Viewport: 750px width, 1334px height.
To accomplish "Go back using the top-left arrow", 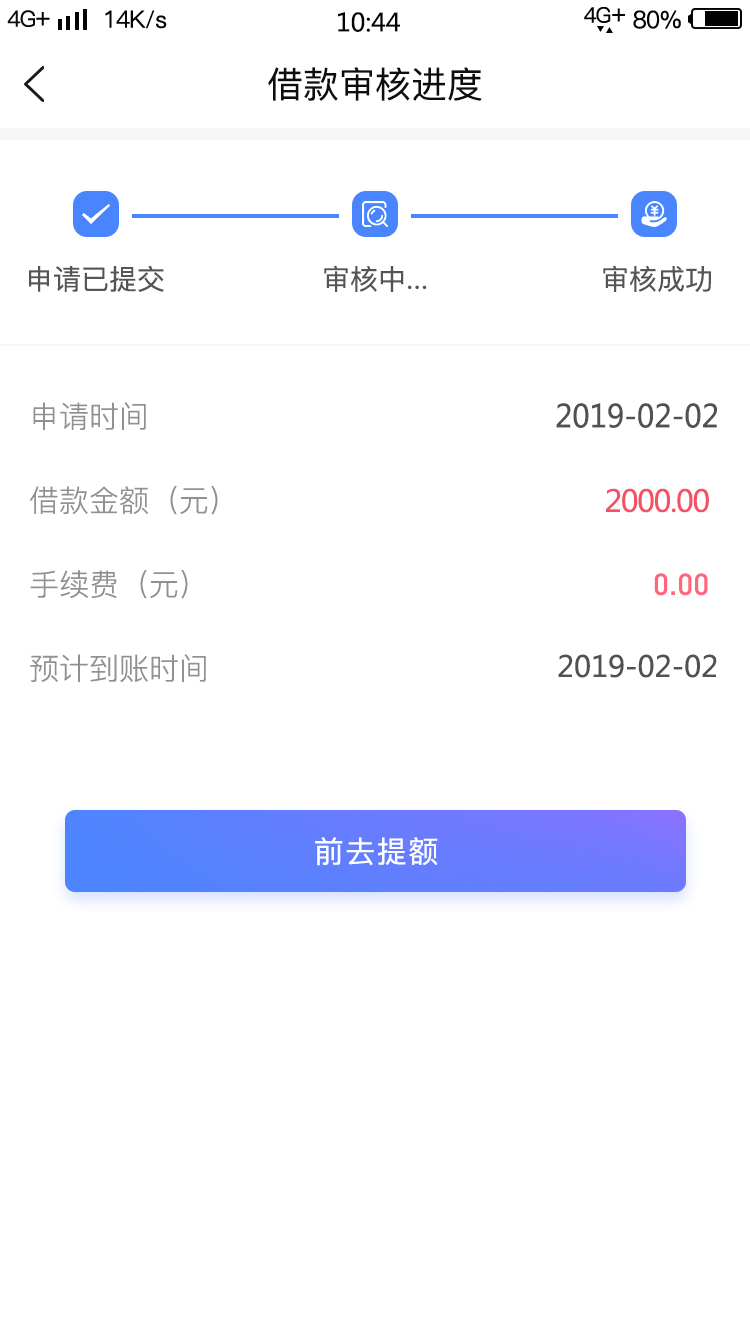I will (x=35, y=85).
